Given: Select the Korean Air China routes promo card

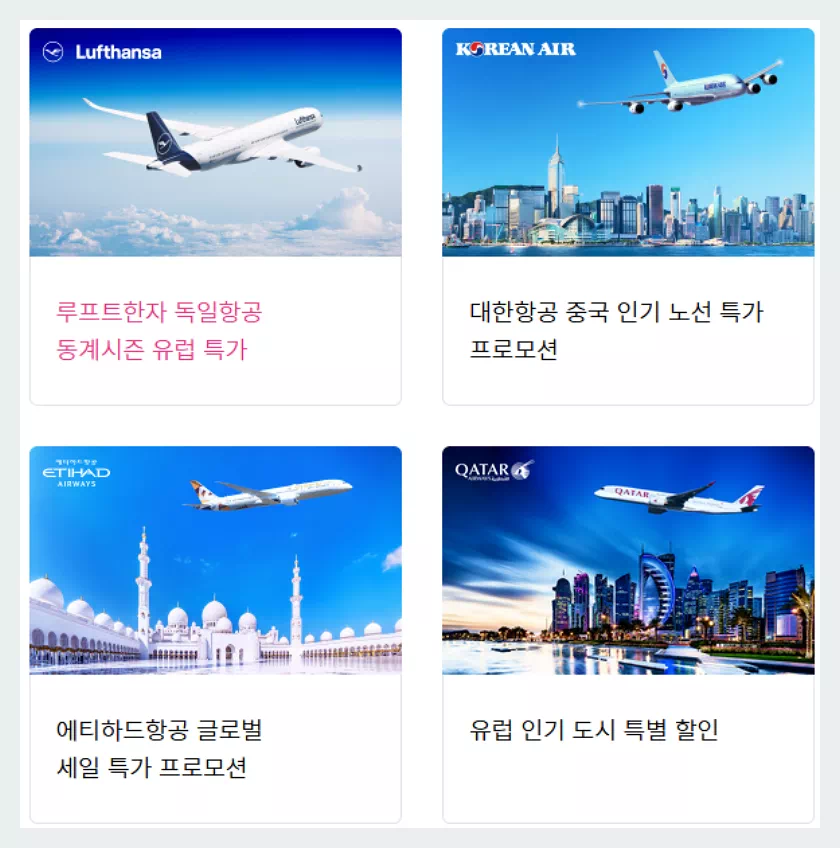Looking at the screenshot, I should [x=625, y=210].
